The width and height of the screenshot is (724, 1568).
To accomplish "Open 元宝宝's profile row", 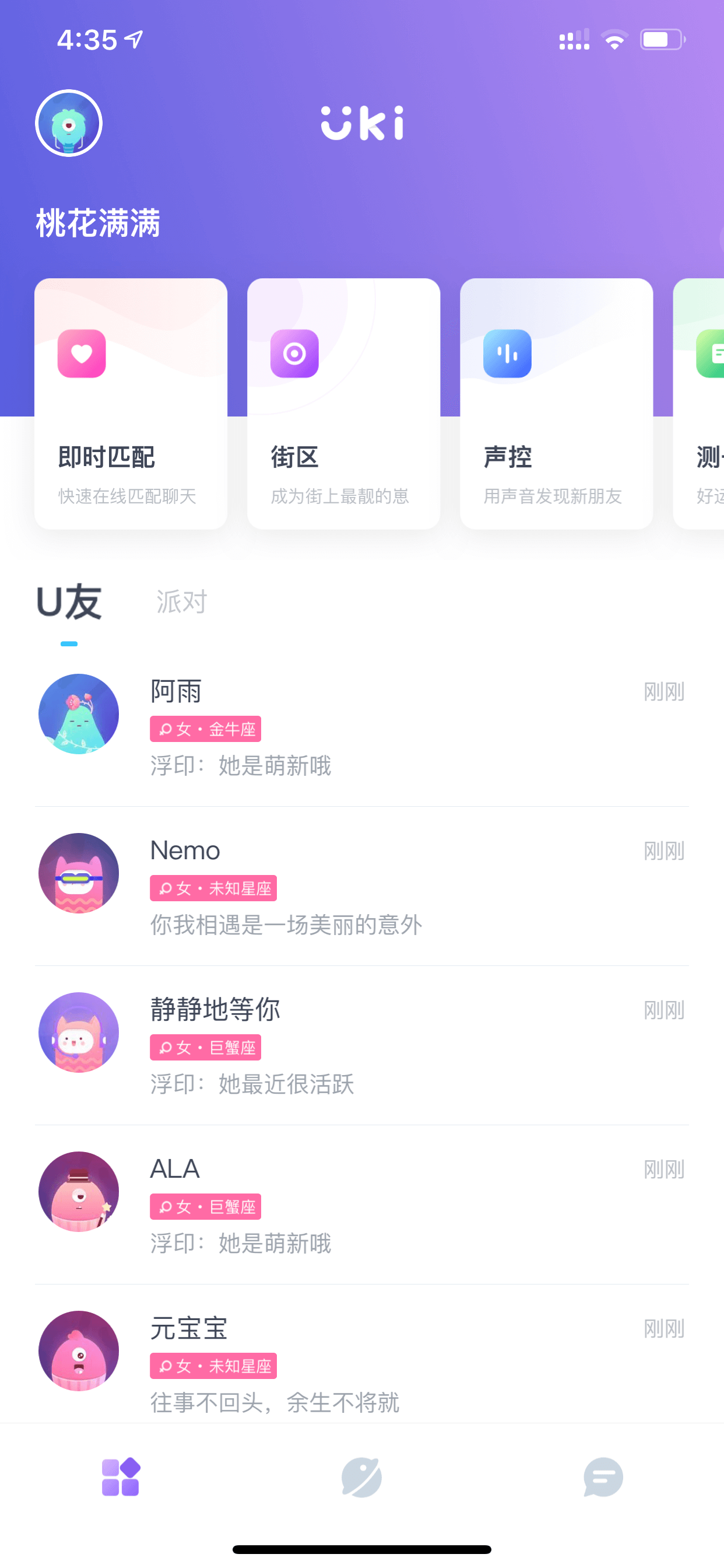I will [x=362, y=1354].
